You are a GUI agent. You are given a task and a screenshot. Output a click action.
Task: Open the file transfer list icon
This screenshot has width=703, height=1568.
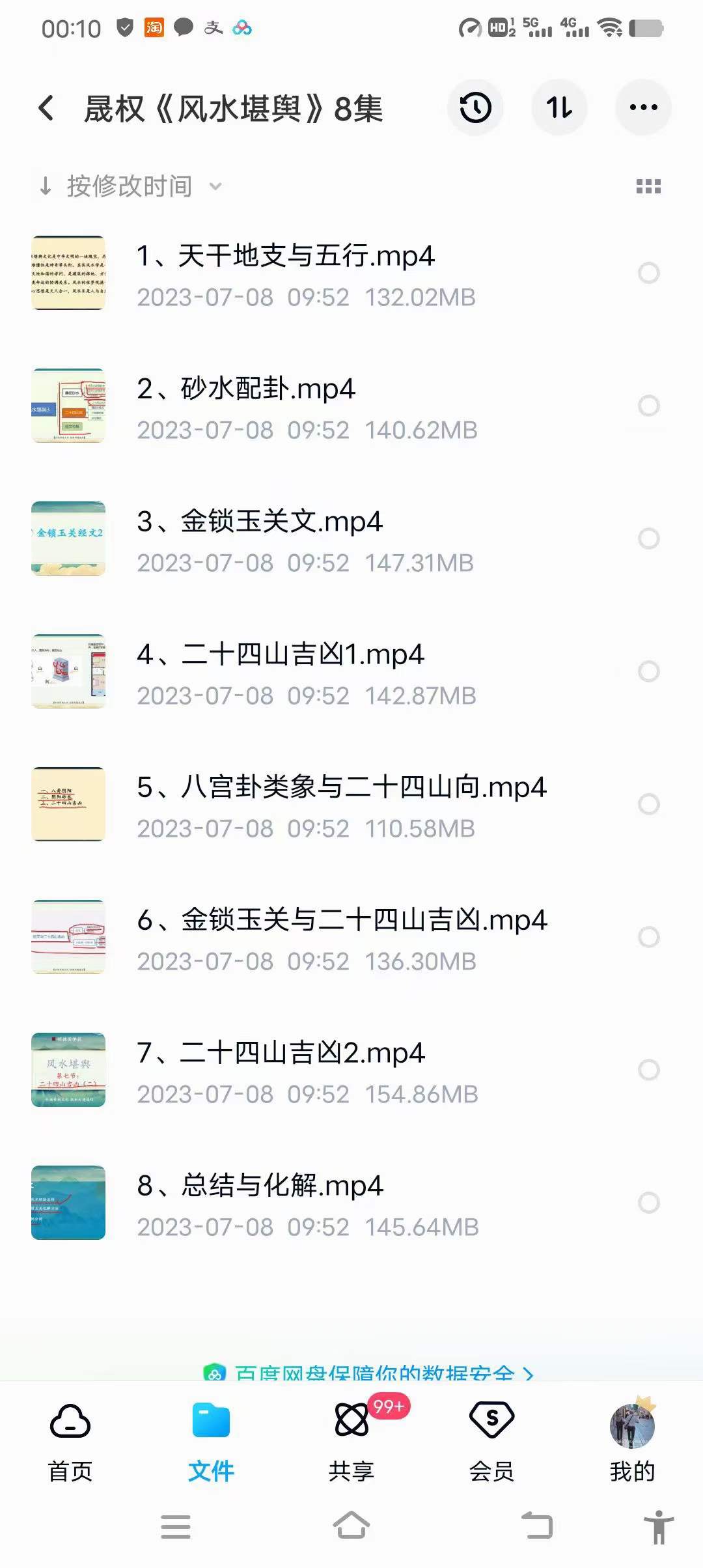coord(559,107)
